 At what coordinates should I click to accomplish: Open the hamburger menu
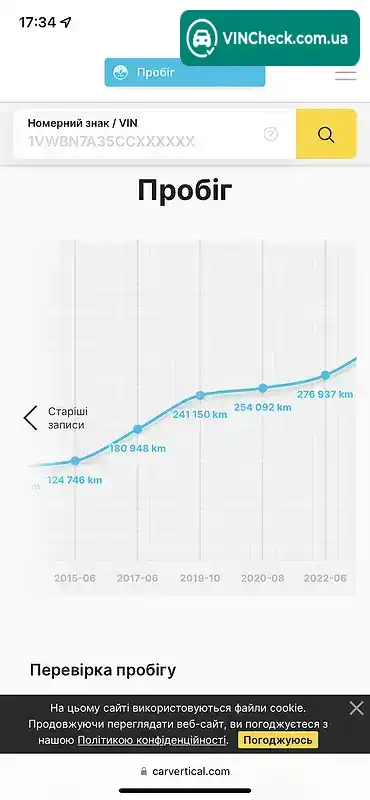[x=346, y=76]
